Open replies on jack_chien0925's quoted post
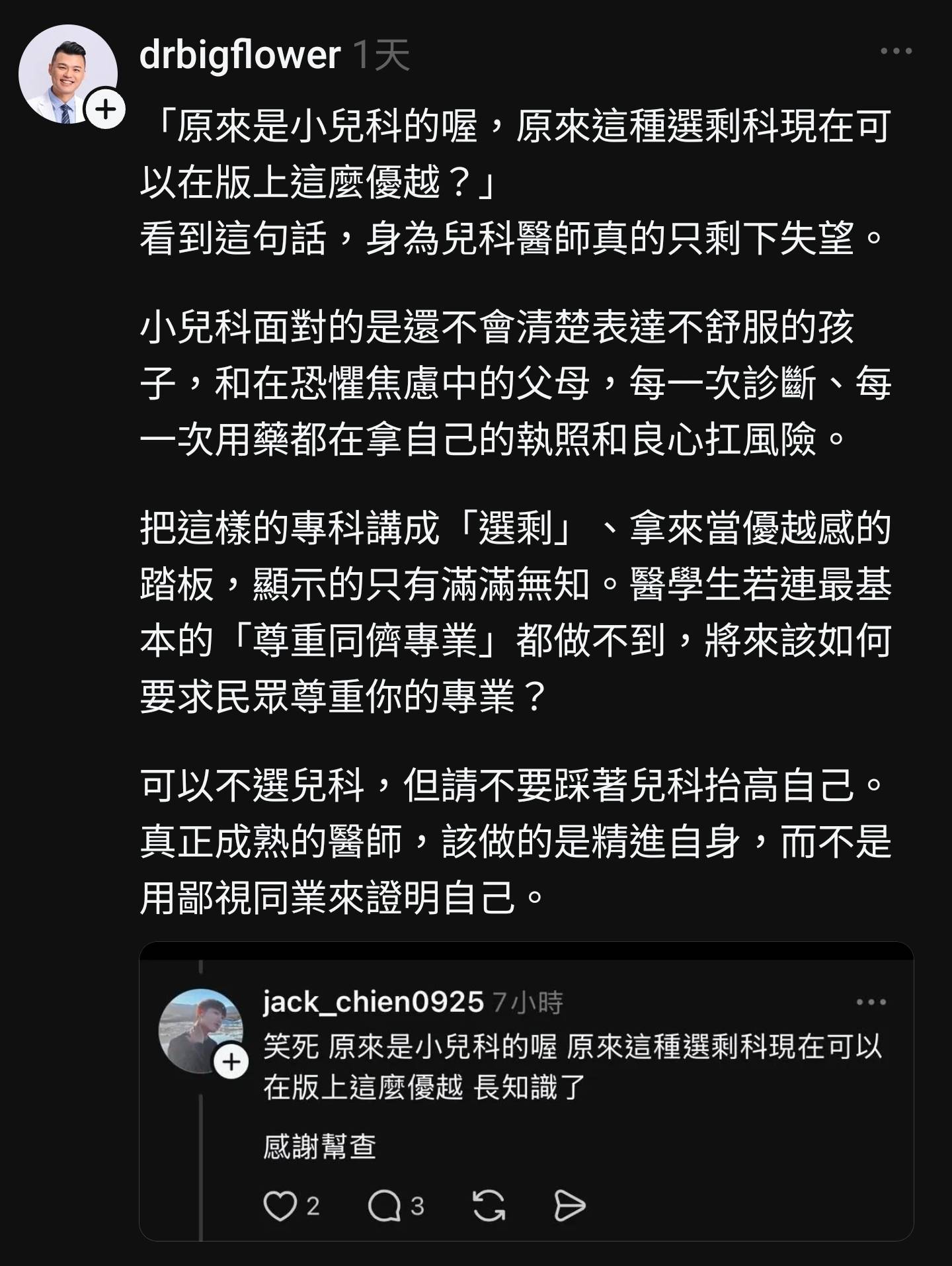This screenshot has height=1266, width=952. [384, 1206]
